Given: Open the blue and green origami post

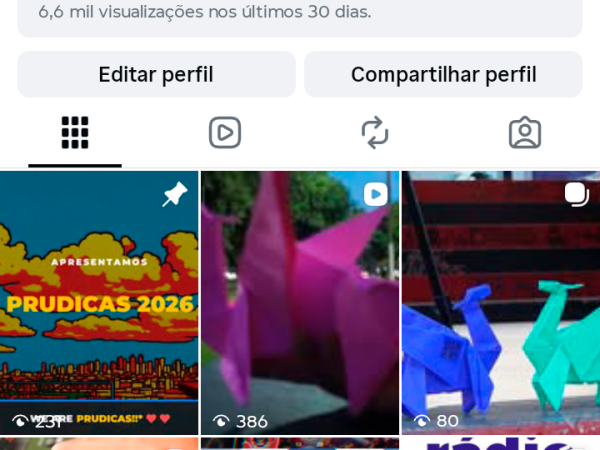Looking at the screenshot, I should pos(501,302).
